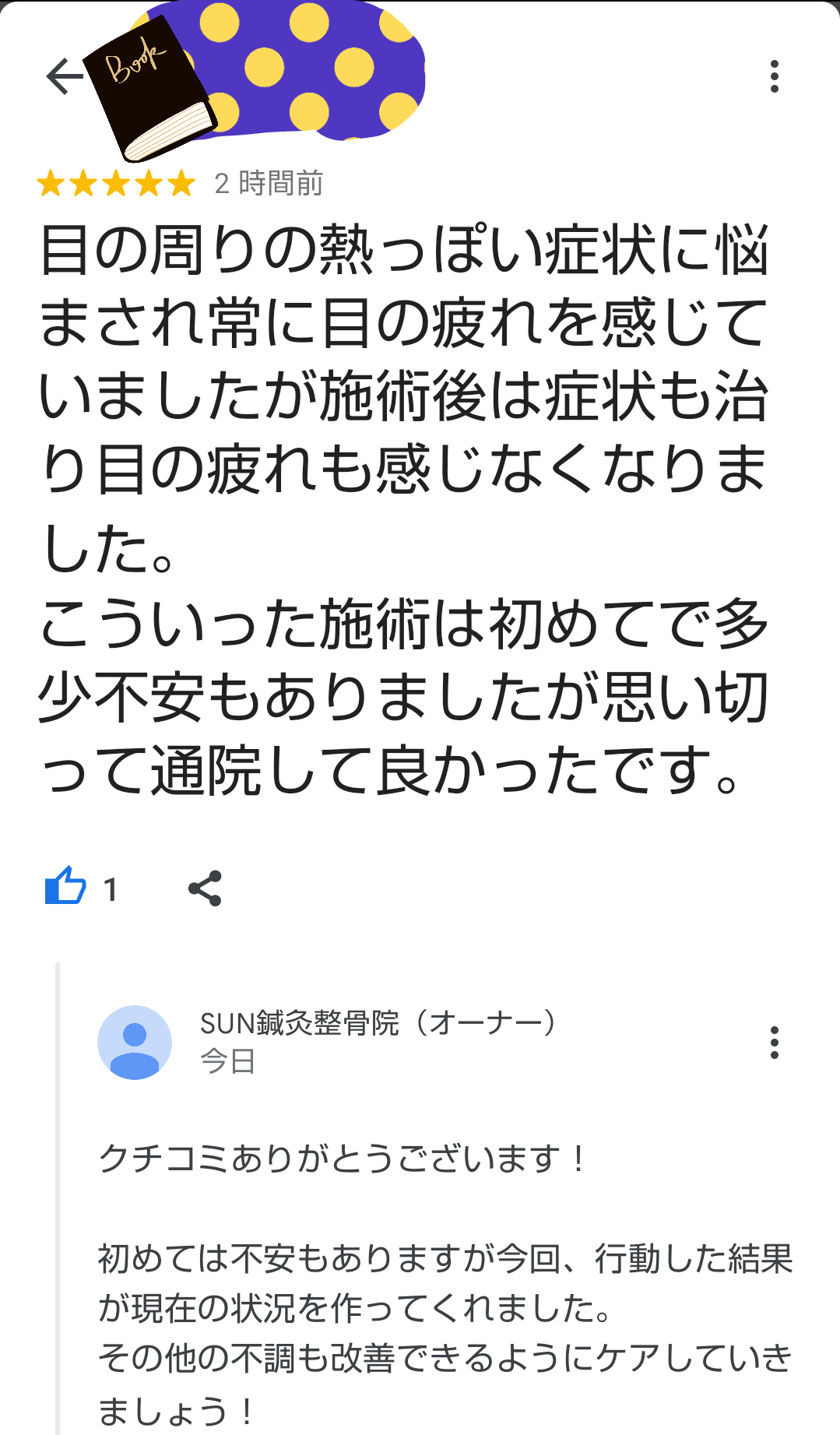Open the review's overflow menu
Screen dimensions: 840x1435
coord(774,76)
